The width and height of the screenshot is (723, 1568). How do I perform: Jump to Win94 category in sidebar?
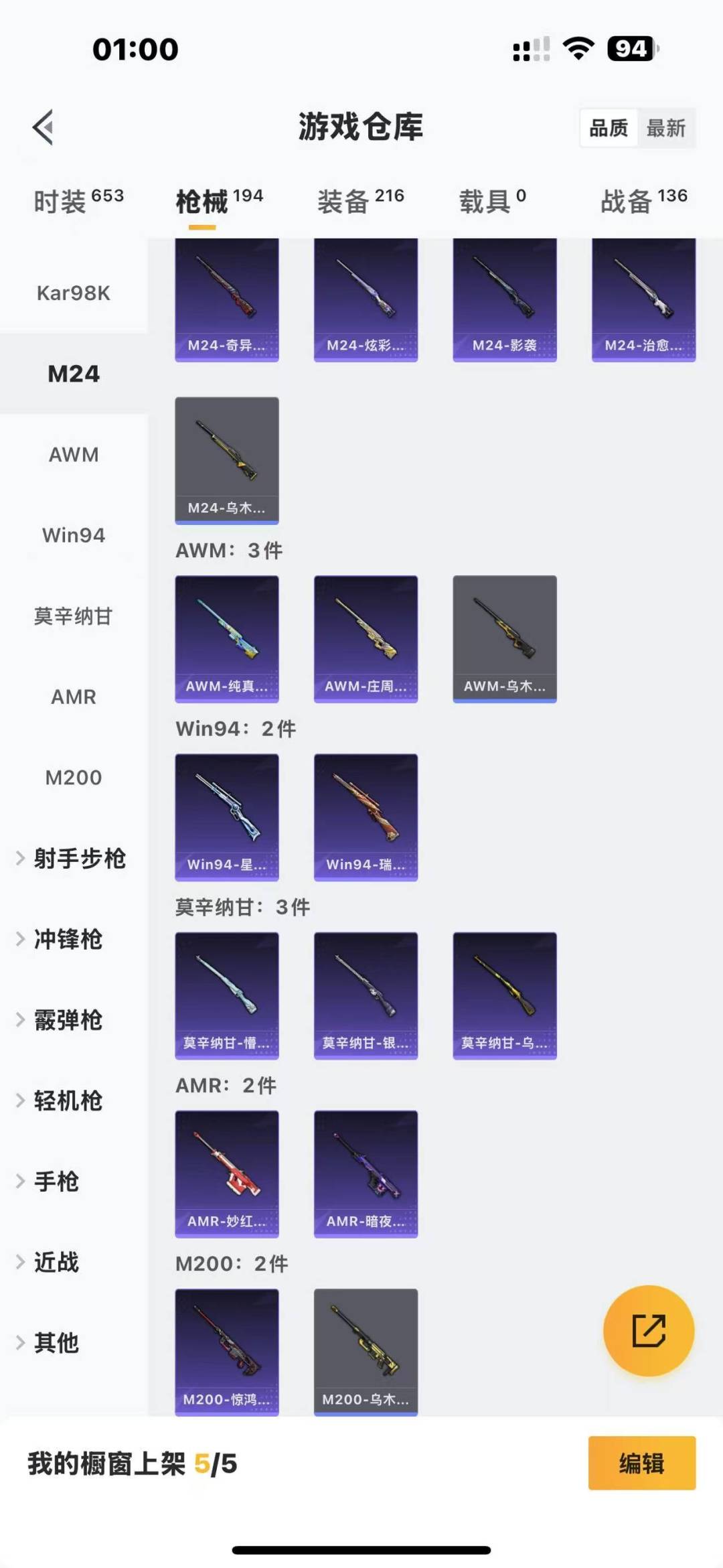pos(74,535)
